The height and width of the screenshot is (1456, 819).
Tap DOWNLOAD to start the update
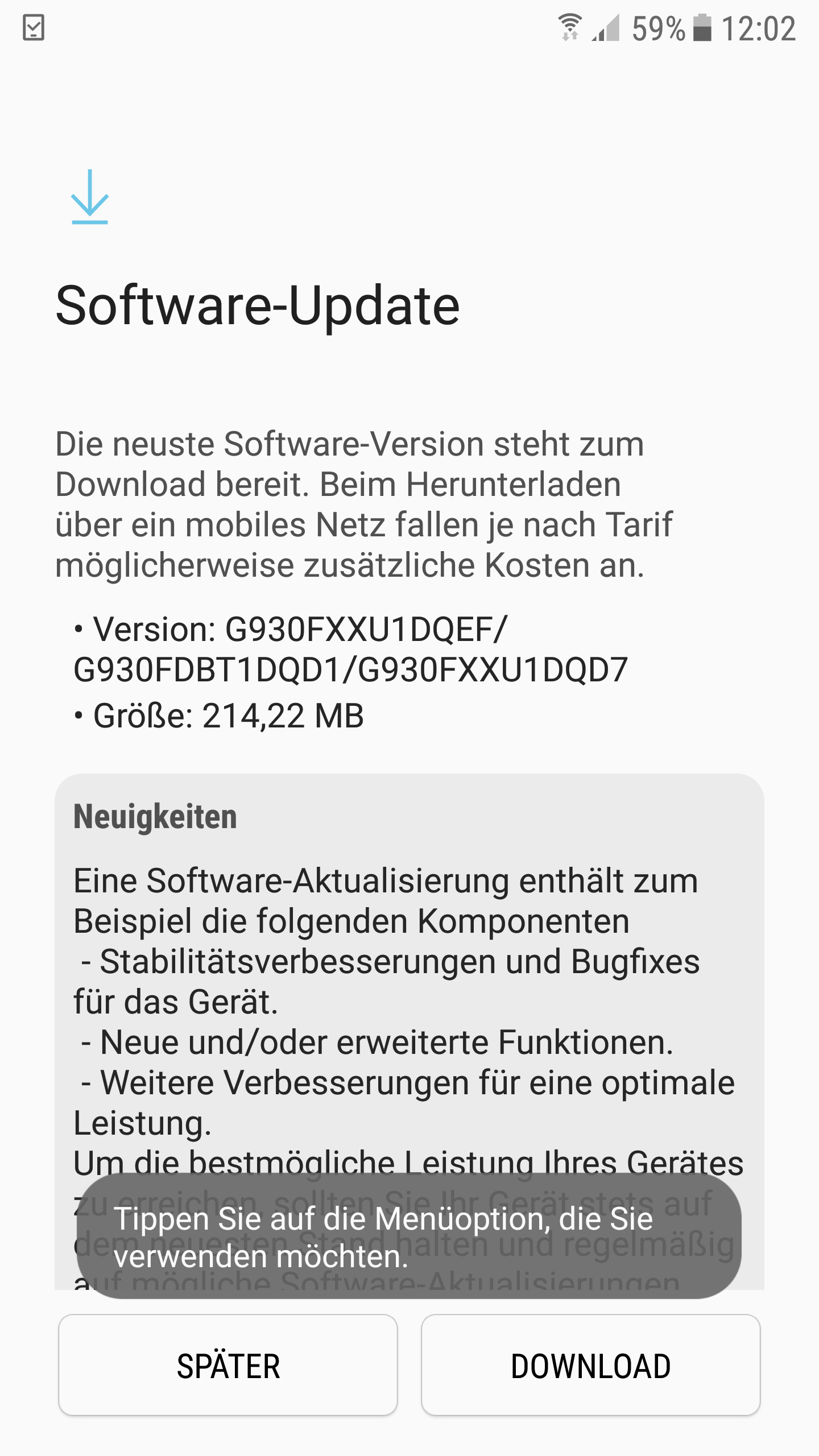click(x=590, y=1365)
